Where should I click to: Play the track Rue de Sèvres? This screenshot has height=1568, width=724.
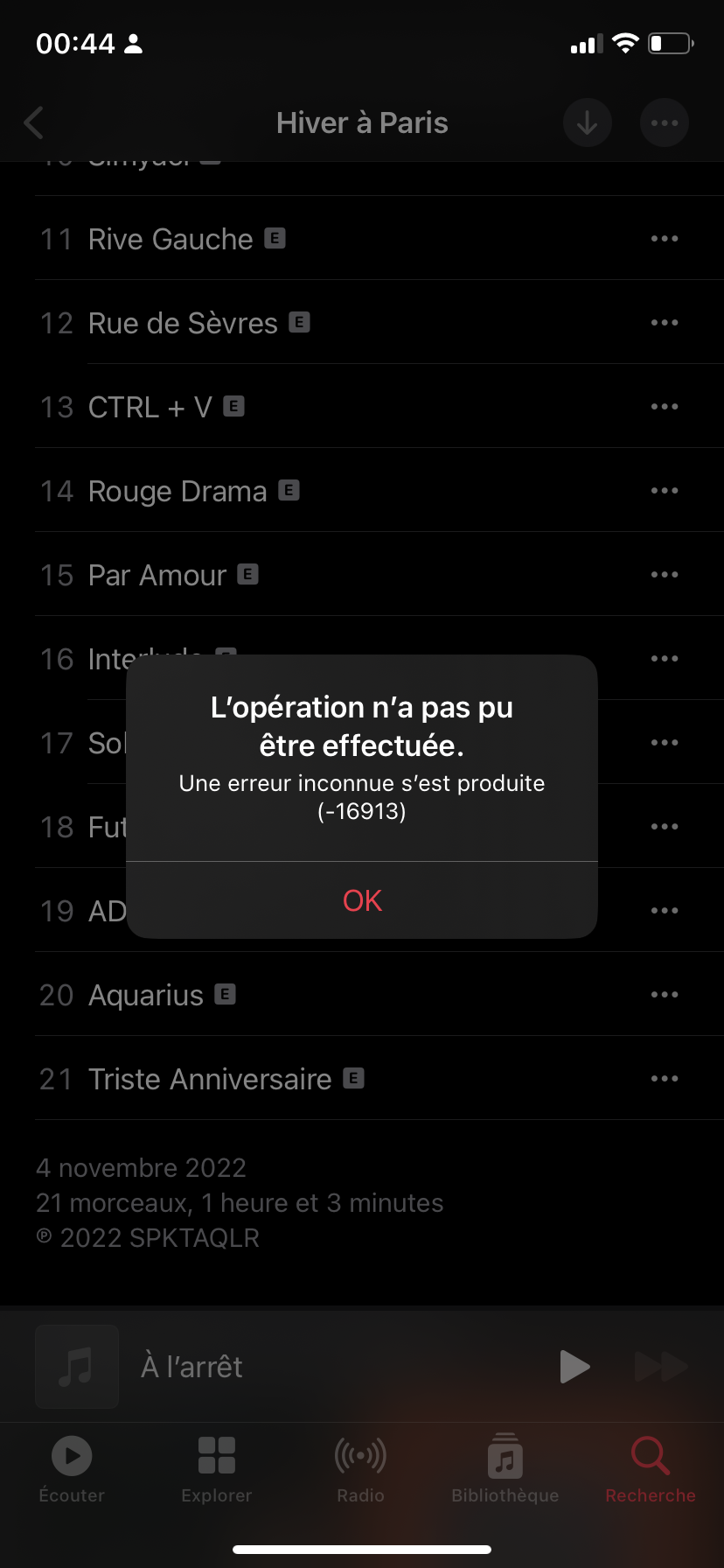coord(183,323)
